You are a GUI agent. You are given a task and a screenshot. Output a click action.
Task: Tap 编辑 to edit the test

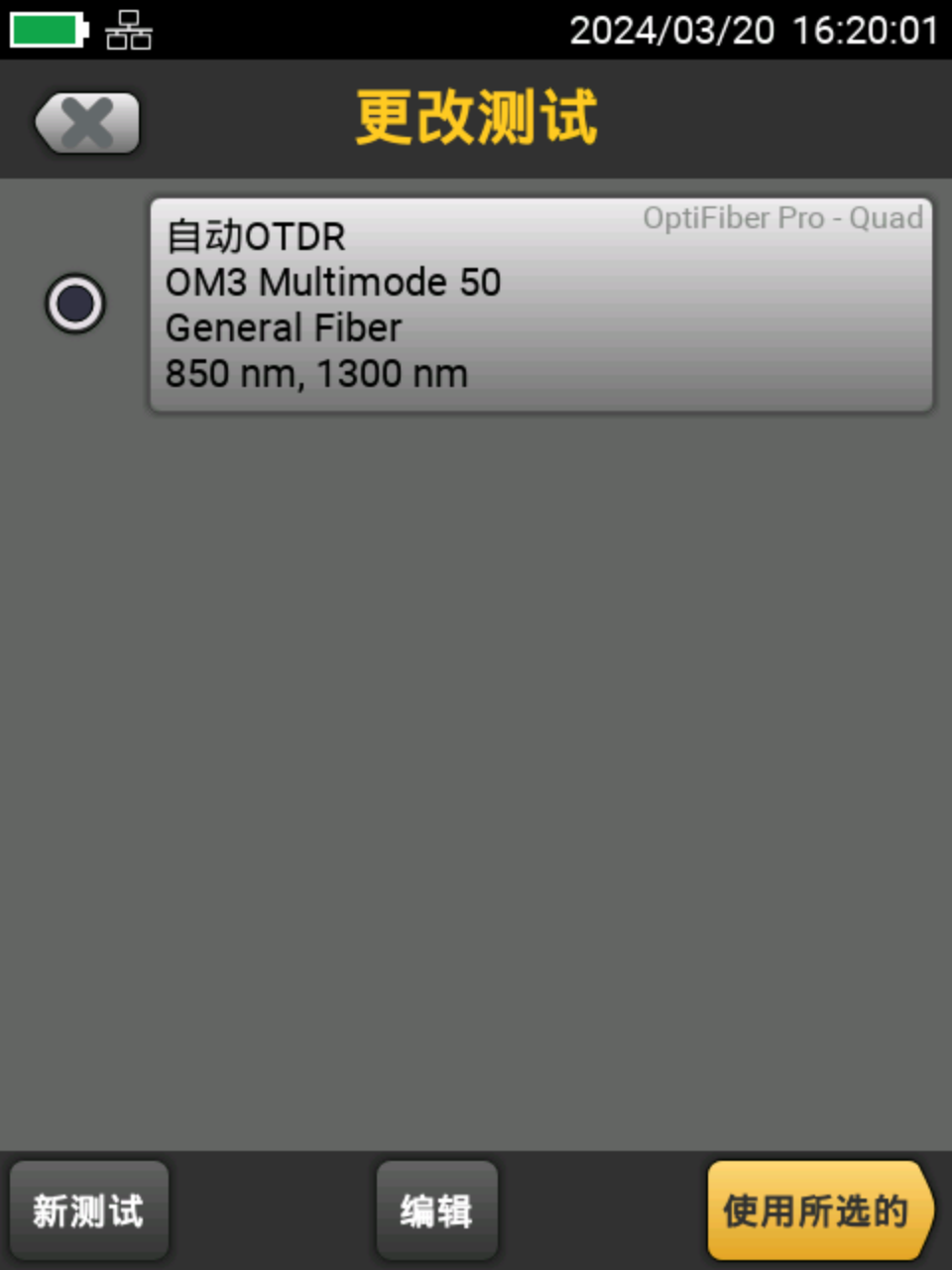436,1210
